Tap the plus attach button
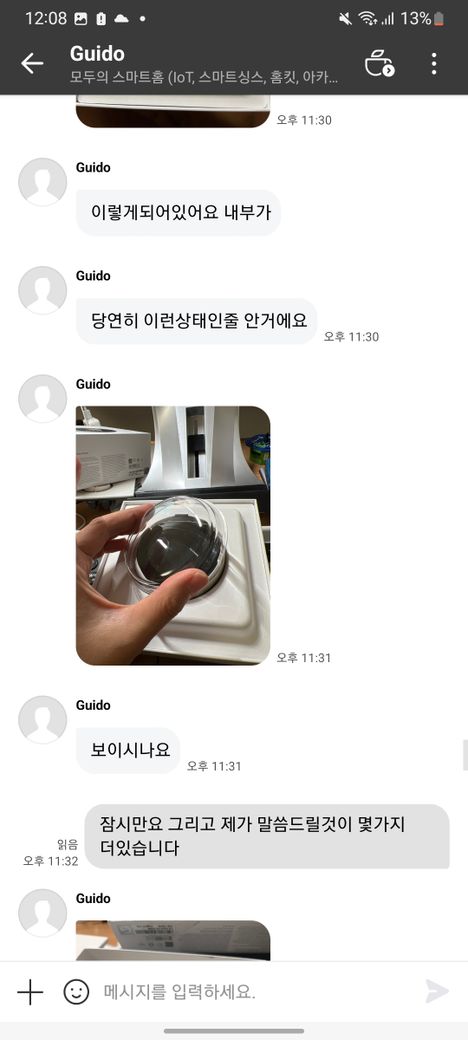Image resolution: width=468 pixels, height=1040 pixels. [30, 992]
